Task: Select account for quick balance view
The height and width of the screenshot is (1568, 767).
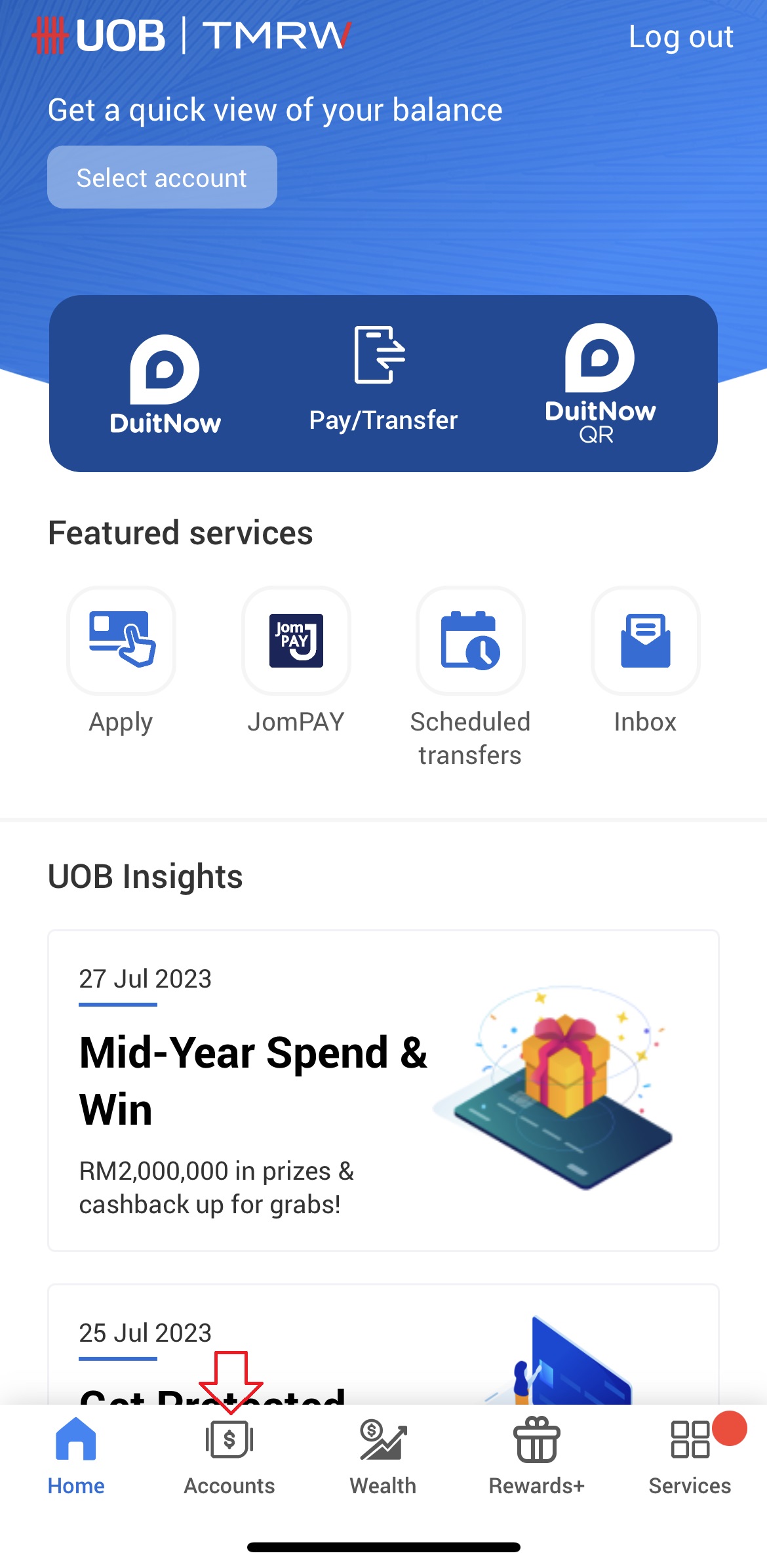Action: click(162, 177)
